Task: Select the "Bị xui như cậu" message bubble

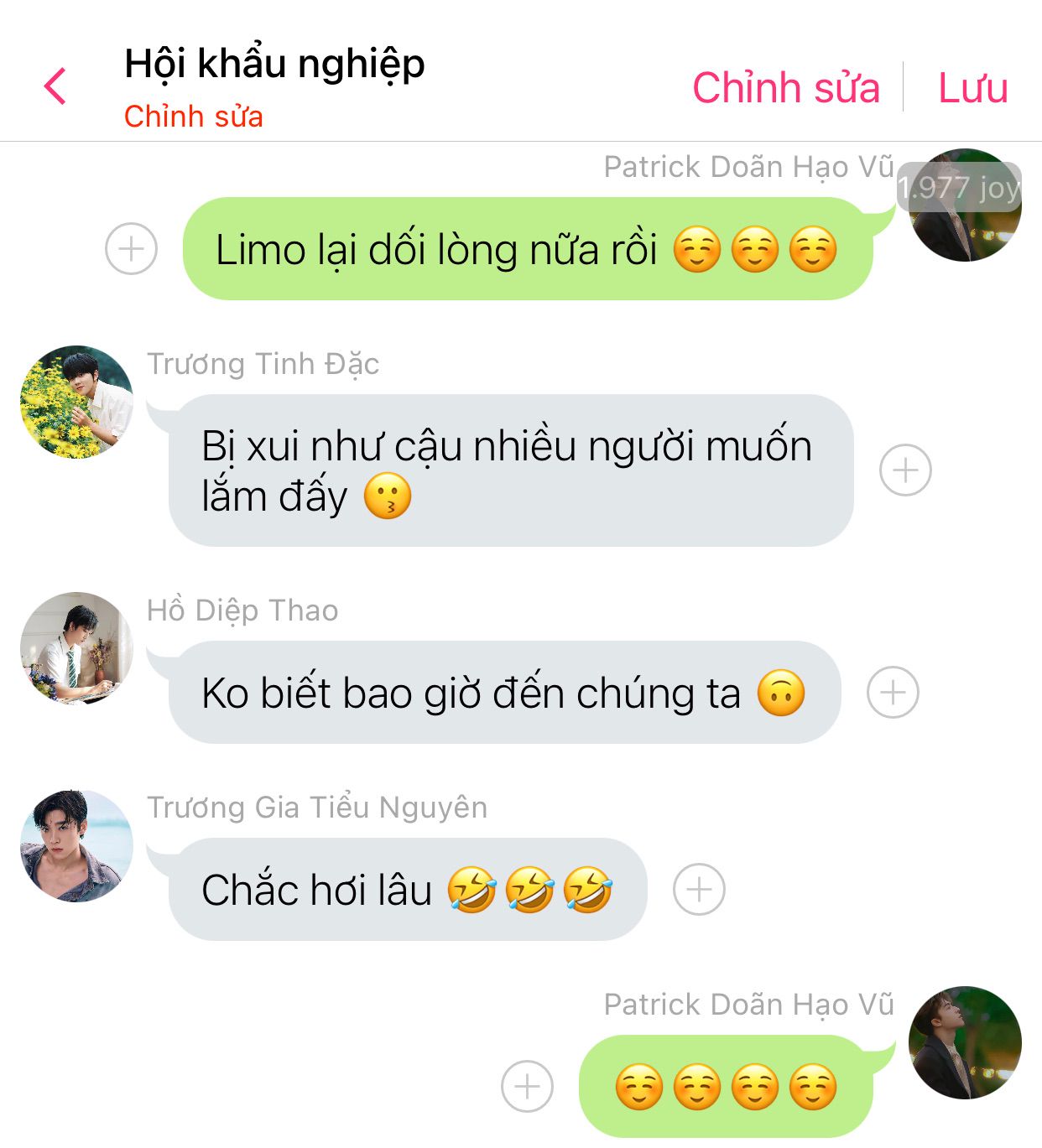Action: point(510,470)
